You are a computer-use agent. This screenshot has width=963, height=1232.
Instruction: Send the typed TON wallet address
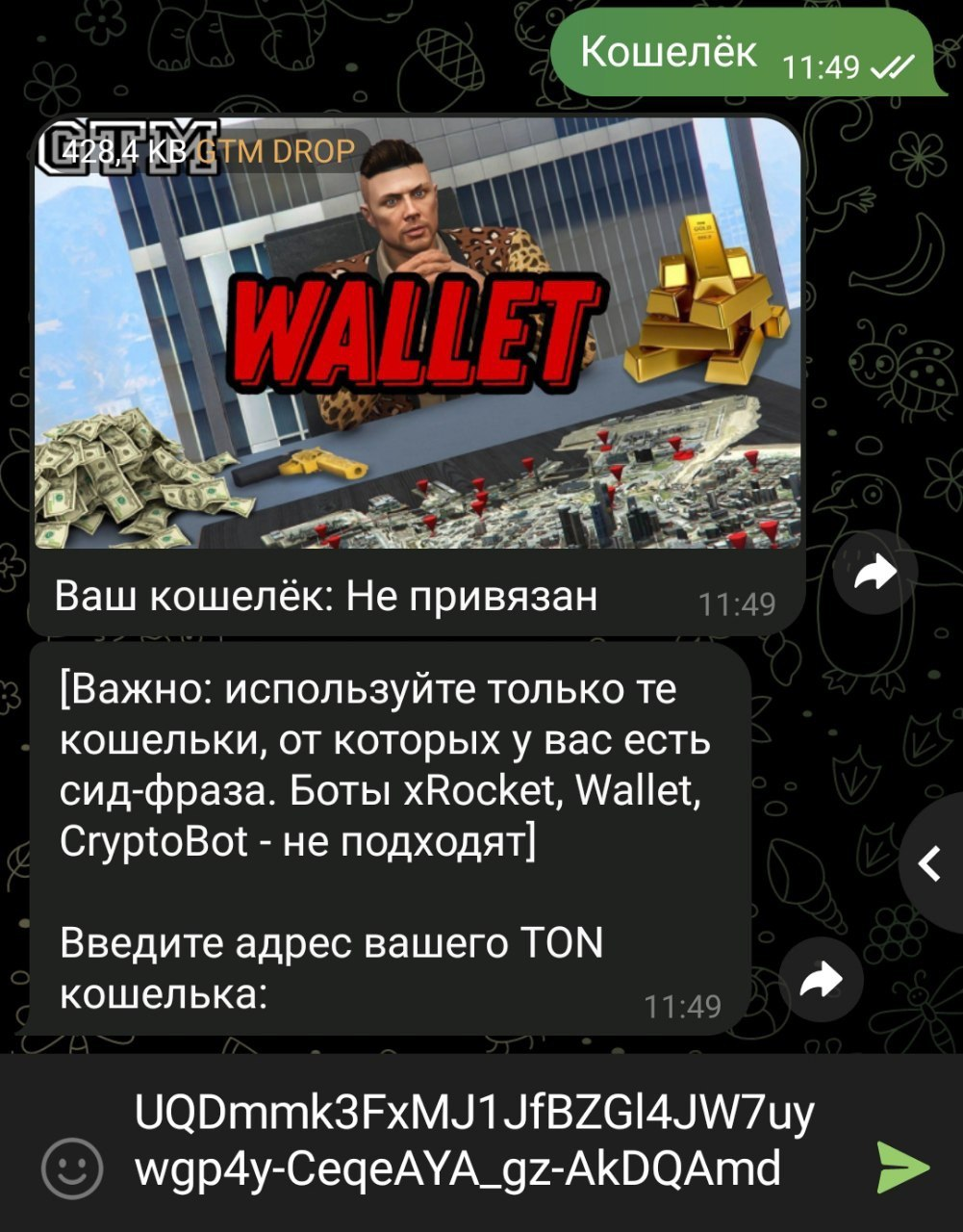(x=902, y=1168)
